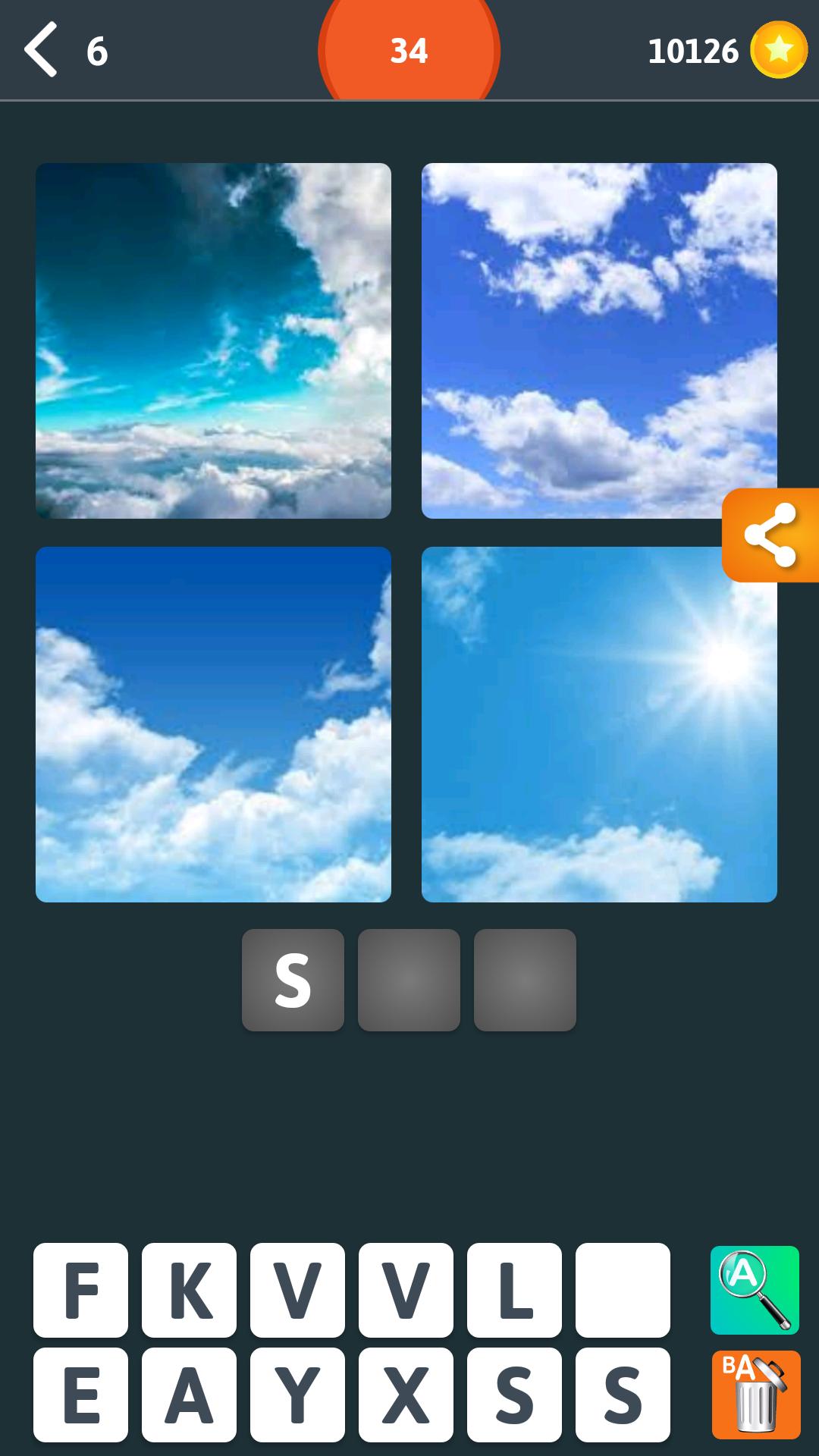The image size is (819, 1456).
Task: Tap the letter Y tile
Action: pos(297,1395)
